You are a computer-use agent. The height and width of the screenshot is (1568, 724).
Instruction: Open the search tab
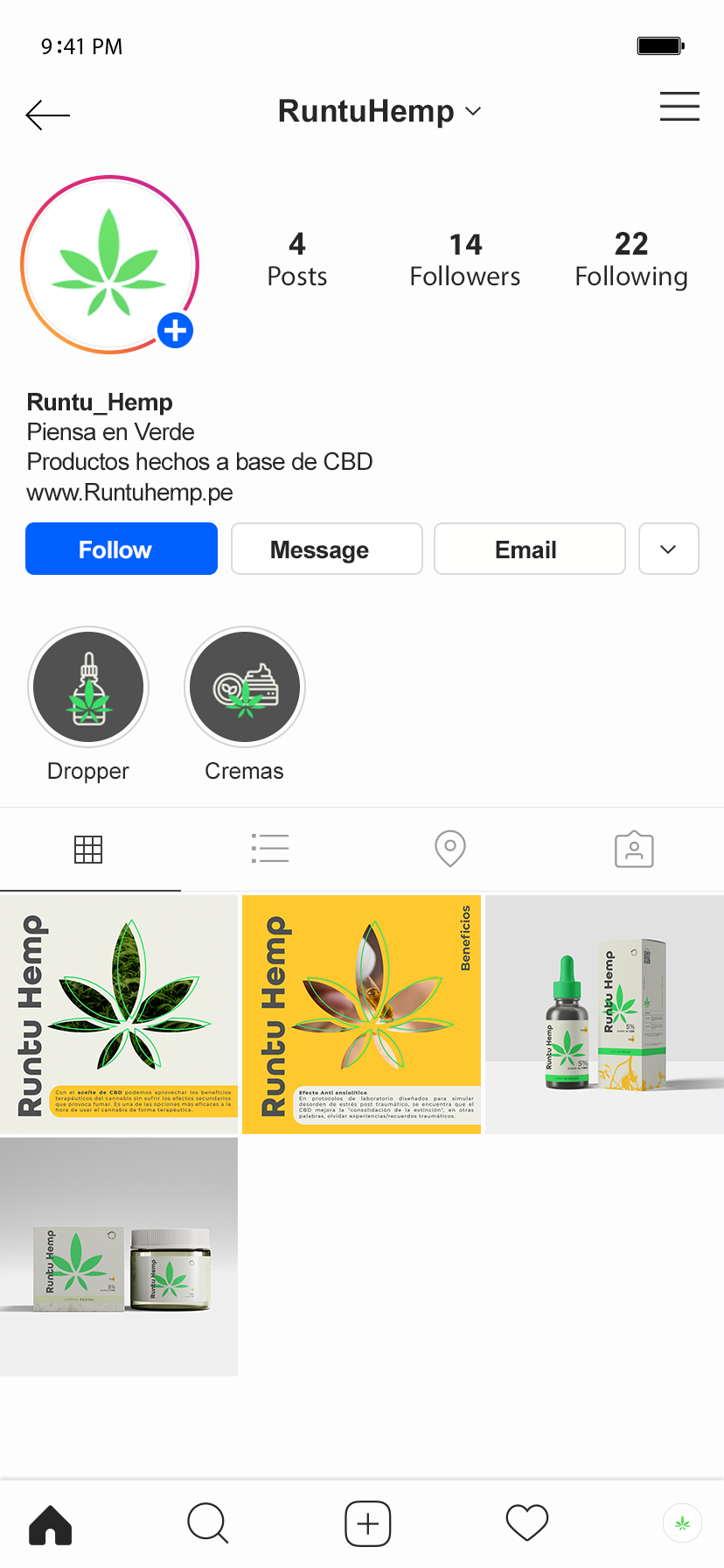208,1524
